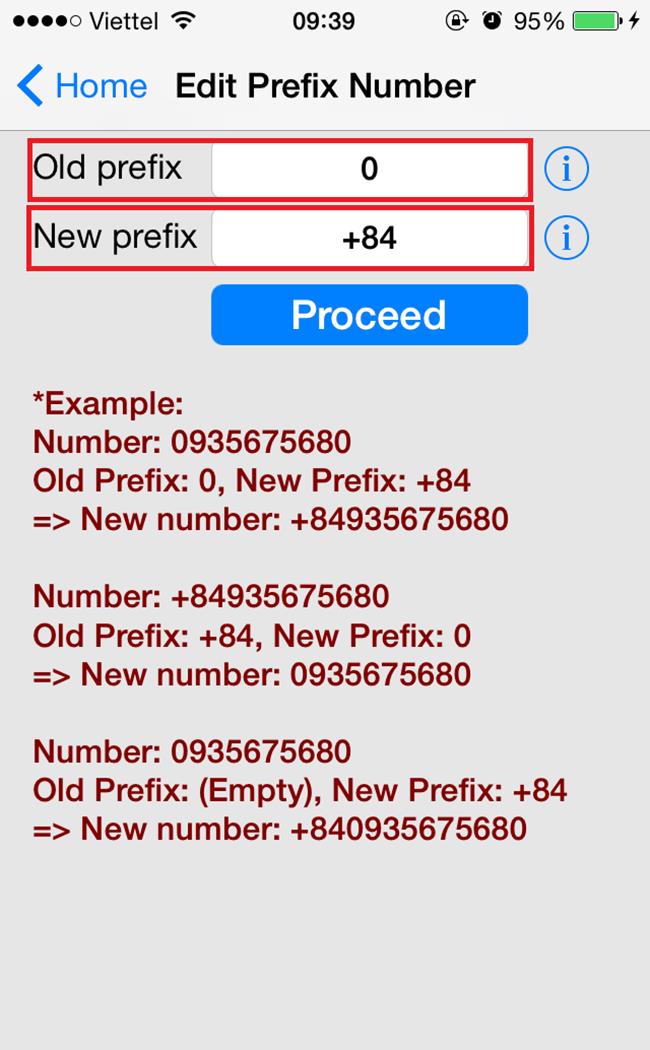Viewport: 650px width, 1050px height.
Task: Tap the Old prefix text field
Action: 369,170
